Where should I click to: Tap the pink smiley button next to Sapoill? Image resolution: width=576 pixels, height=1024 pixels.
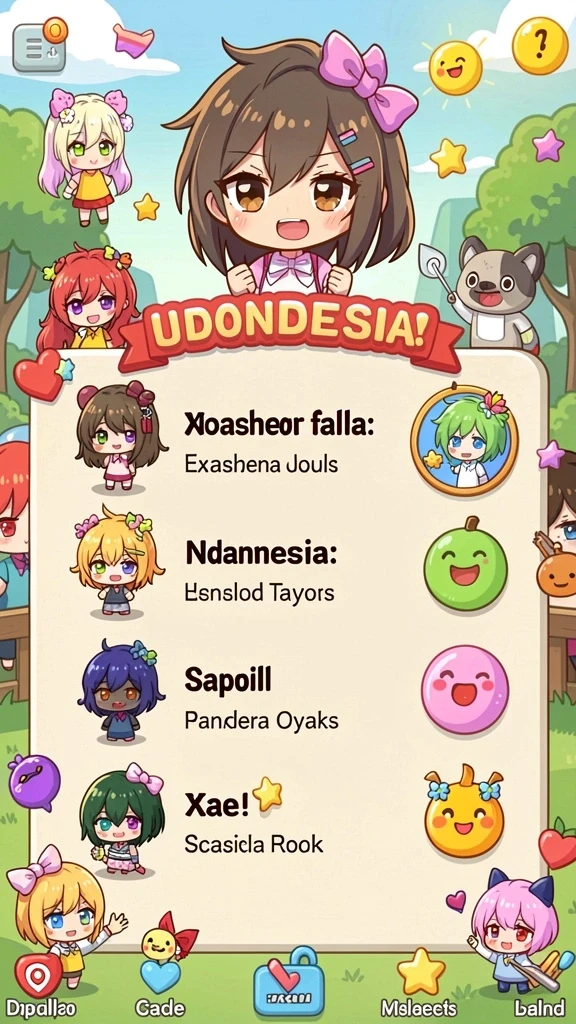click(x=464, y=690)
